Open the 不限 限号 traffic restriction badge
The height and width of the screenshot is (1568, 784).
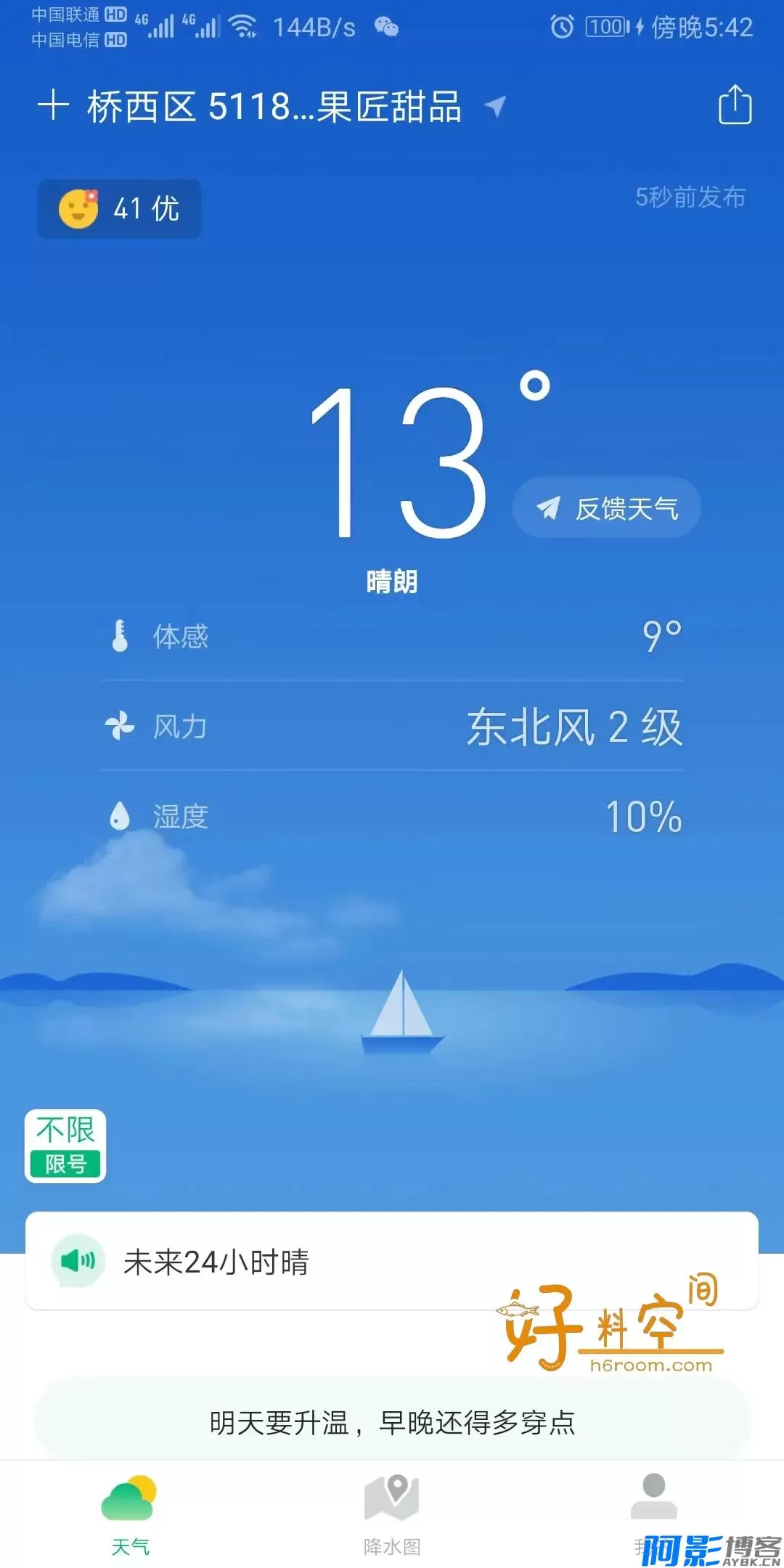(x=65, y=1146)
